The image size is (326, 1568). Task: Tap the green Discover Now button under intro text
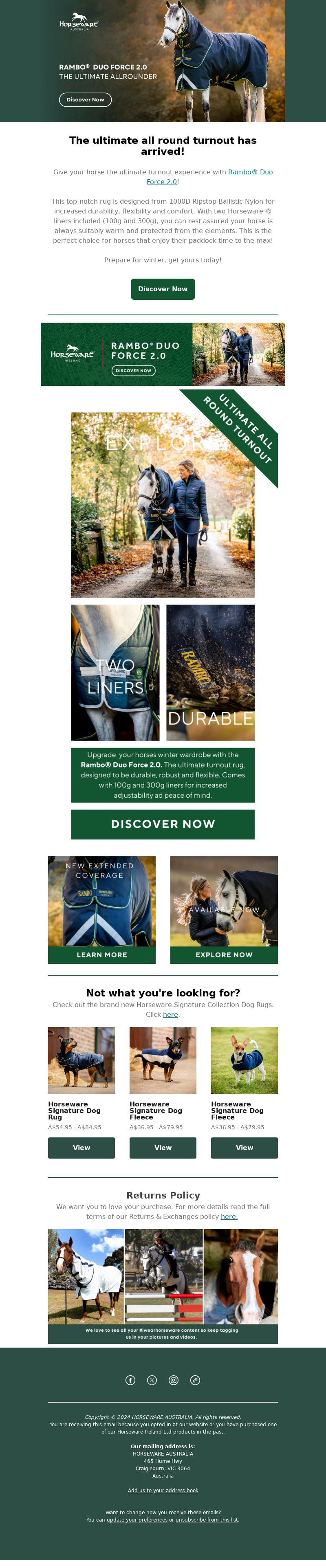click(163, 289)
